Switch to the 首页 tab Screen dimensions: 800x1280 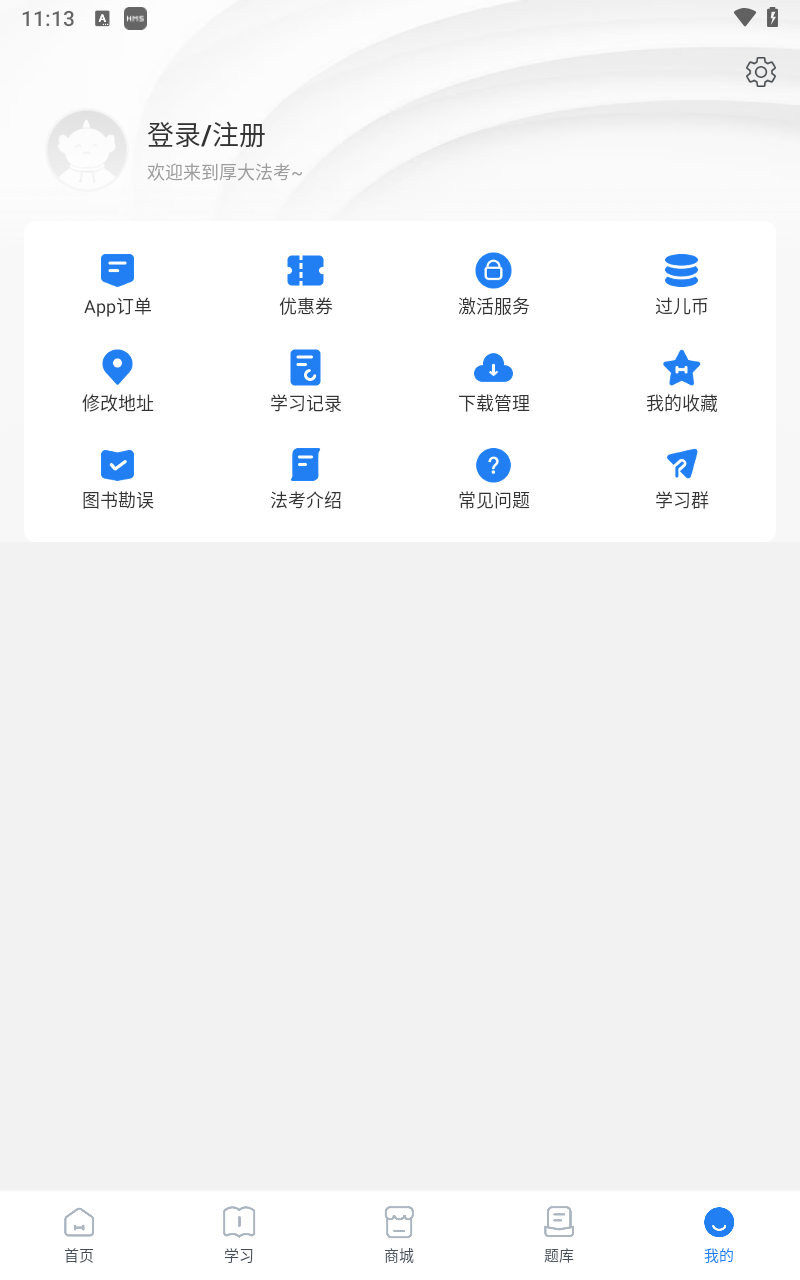(x=79, y=1234)
